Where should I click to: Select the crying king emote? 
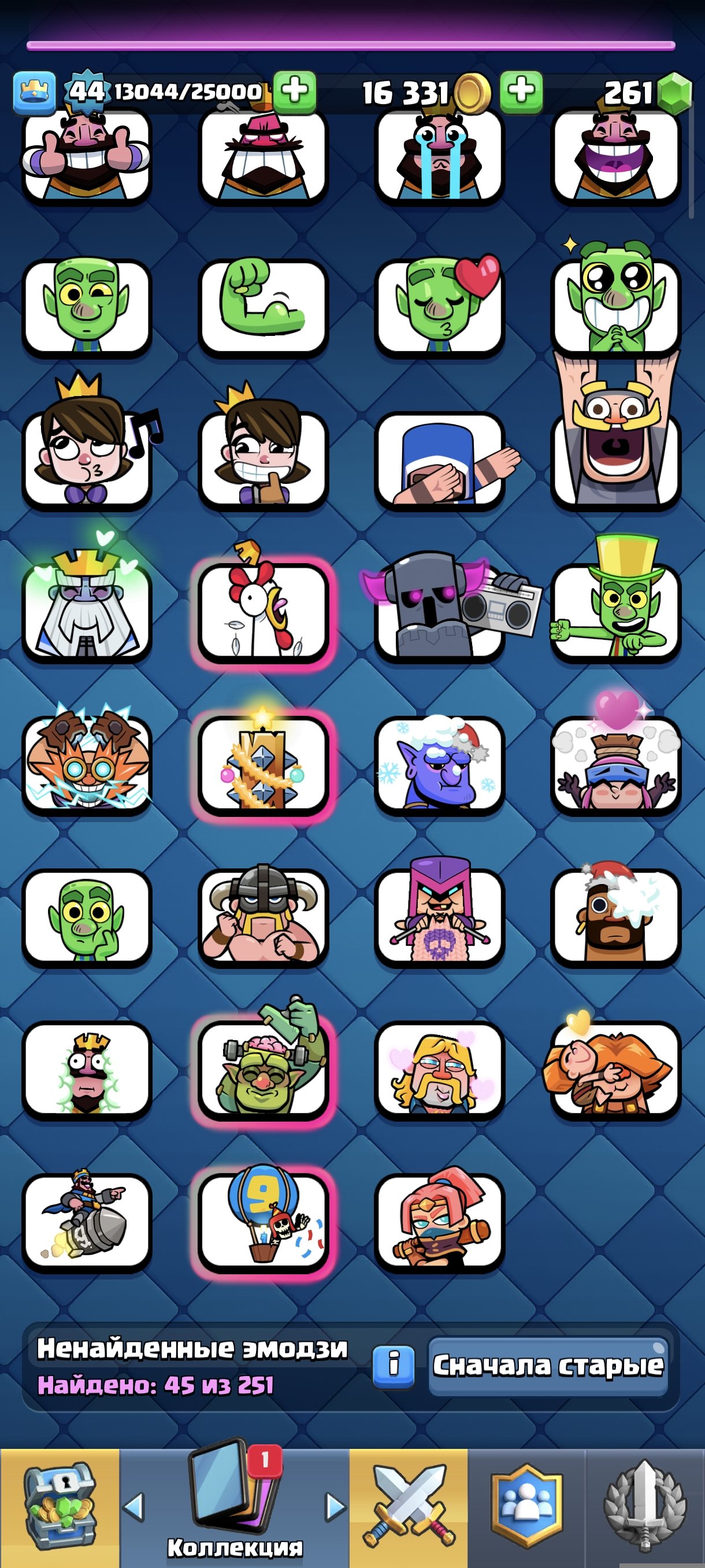coord(439,156)
